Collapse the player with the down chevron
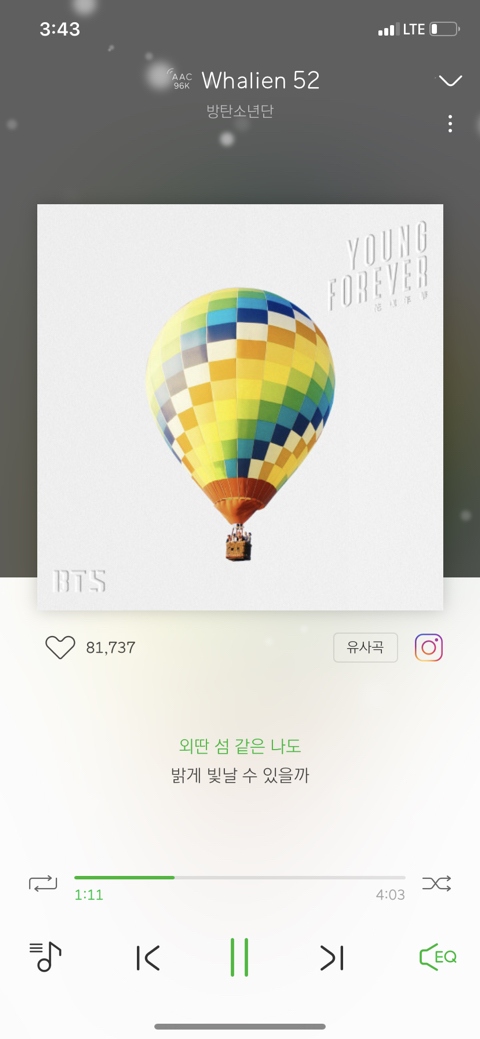Screen dimensions: 480x1039 450,81
